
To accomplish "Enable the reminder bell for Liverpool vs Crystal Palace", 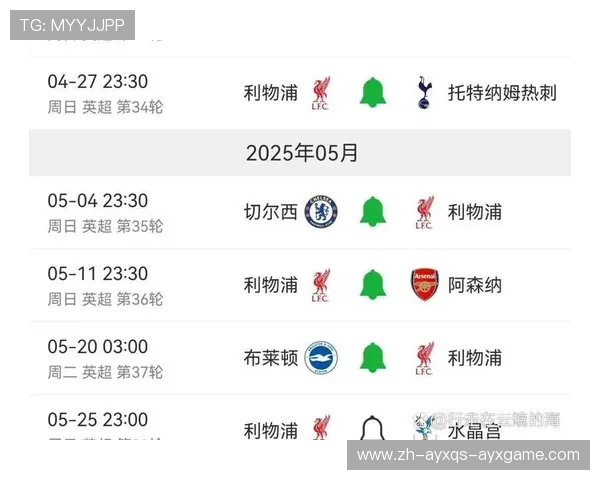I will (372, 430).
